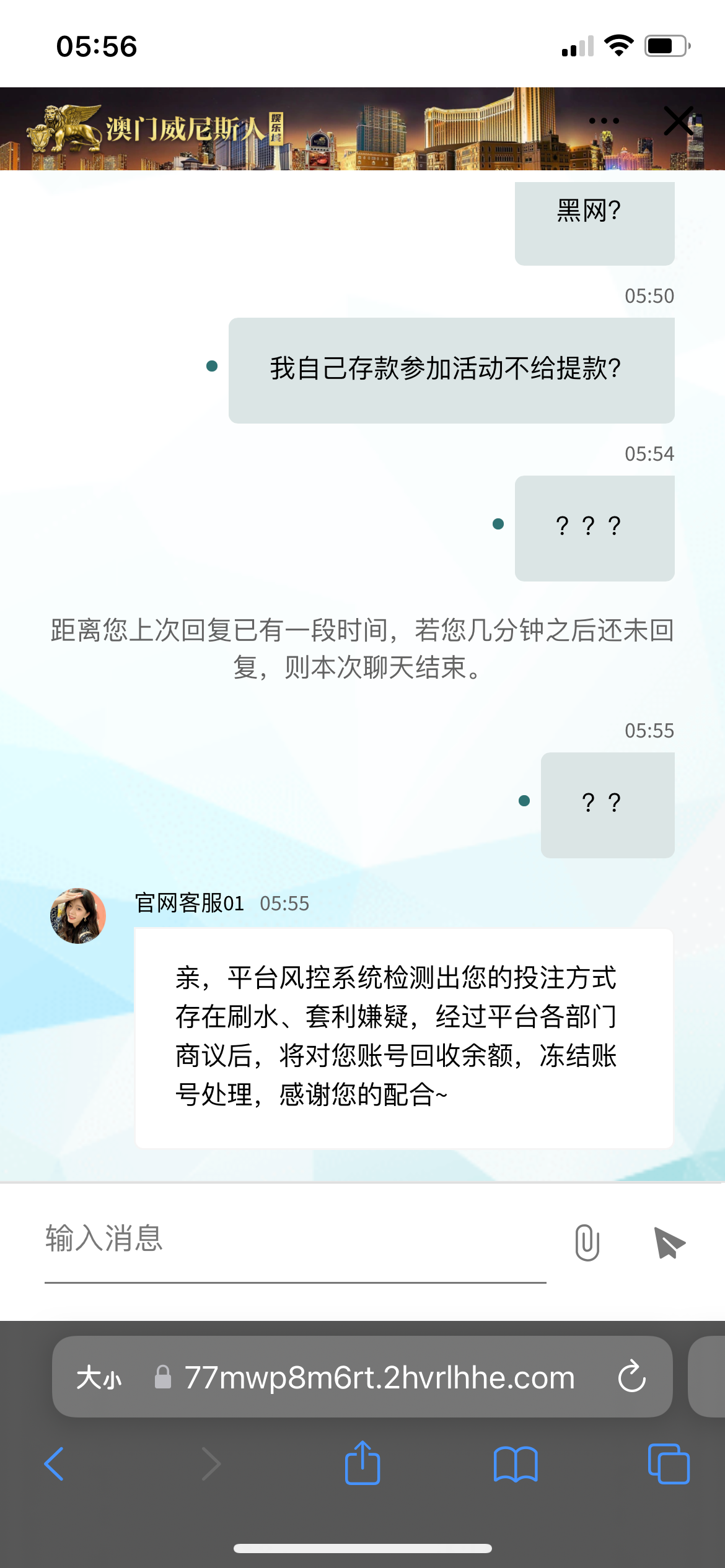
Task: Attach a file using the paperclip icon
Action: 587,1242
